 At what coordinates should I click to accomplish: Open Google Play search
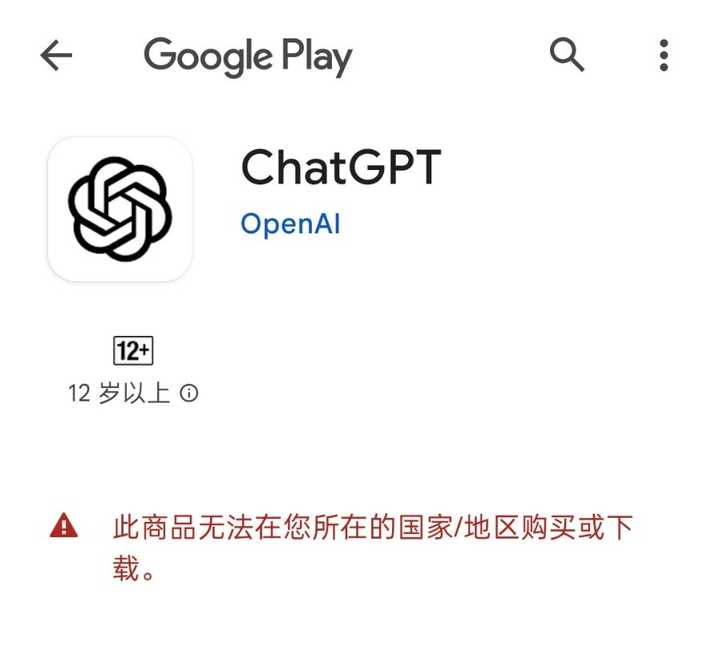567,55
